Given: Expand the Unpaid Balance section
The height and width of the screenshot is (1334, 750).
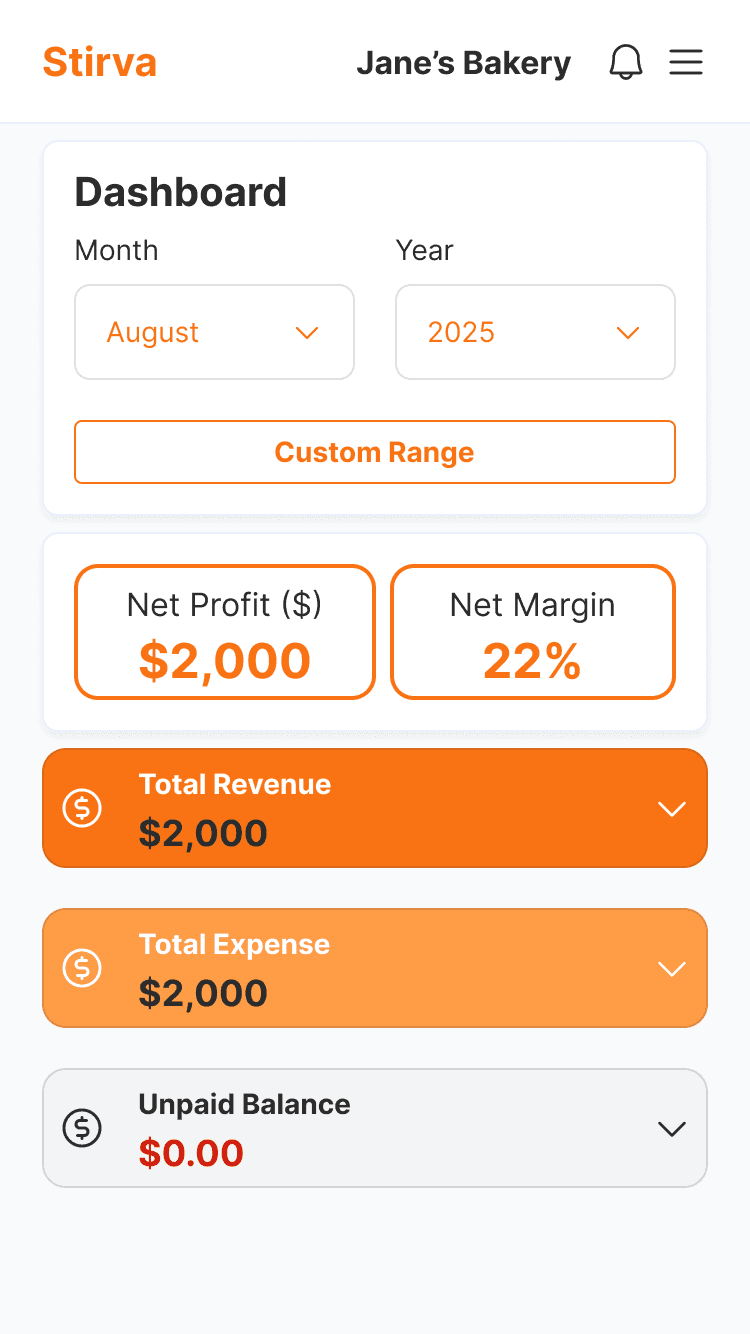Looking at the screenshot, I should pyautogui.click(x=375, y=1128).
